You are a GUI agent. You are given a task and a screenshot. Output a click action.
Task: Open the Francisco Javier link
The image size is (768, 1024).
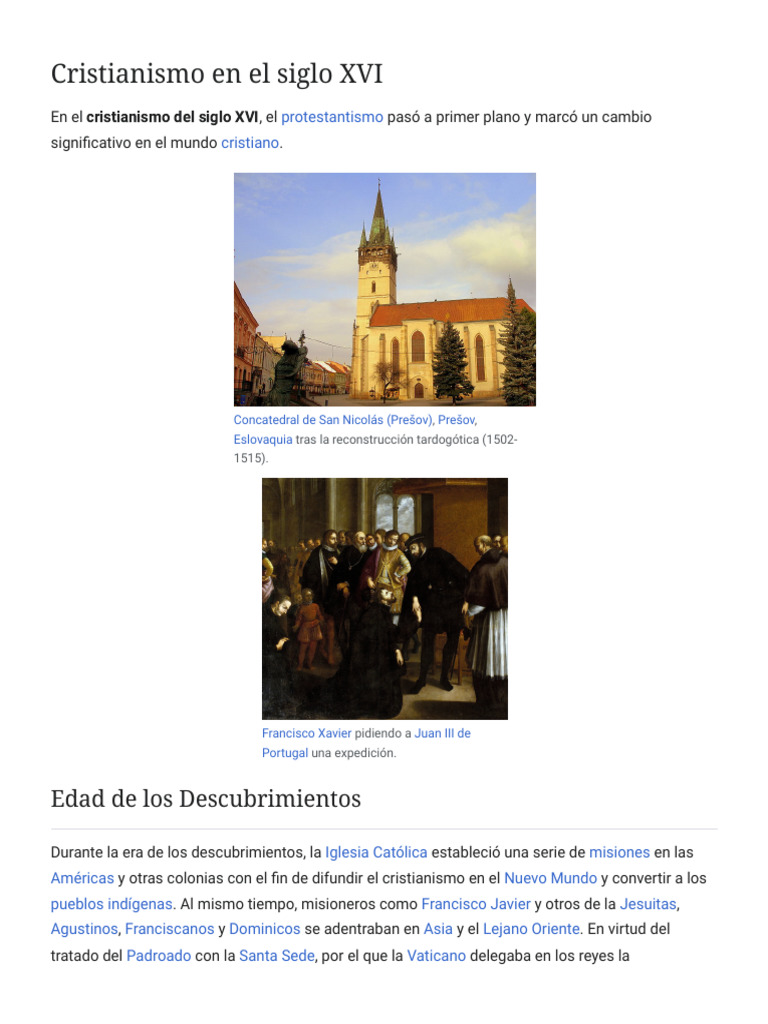click(476, 904)
